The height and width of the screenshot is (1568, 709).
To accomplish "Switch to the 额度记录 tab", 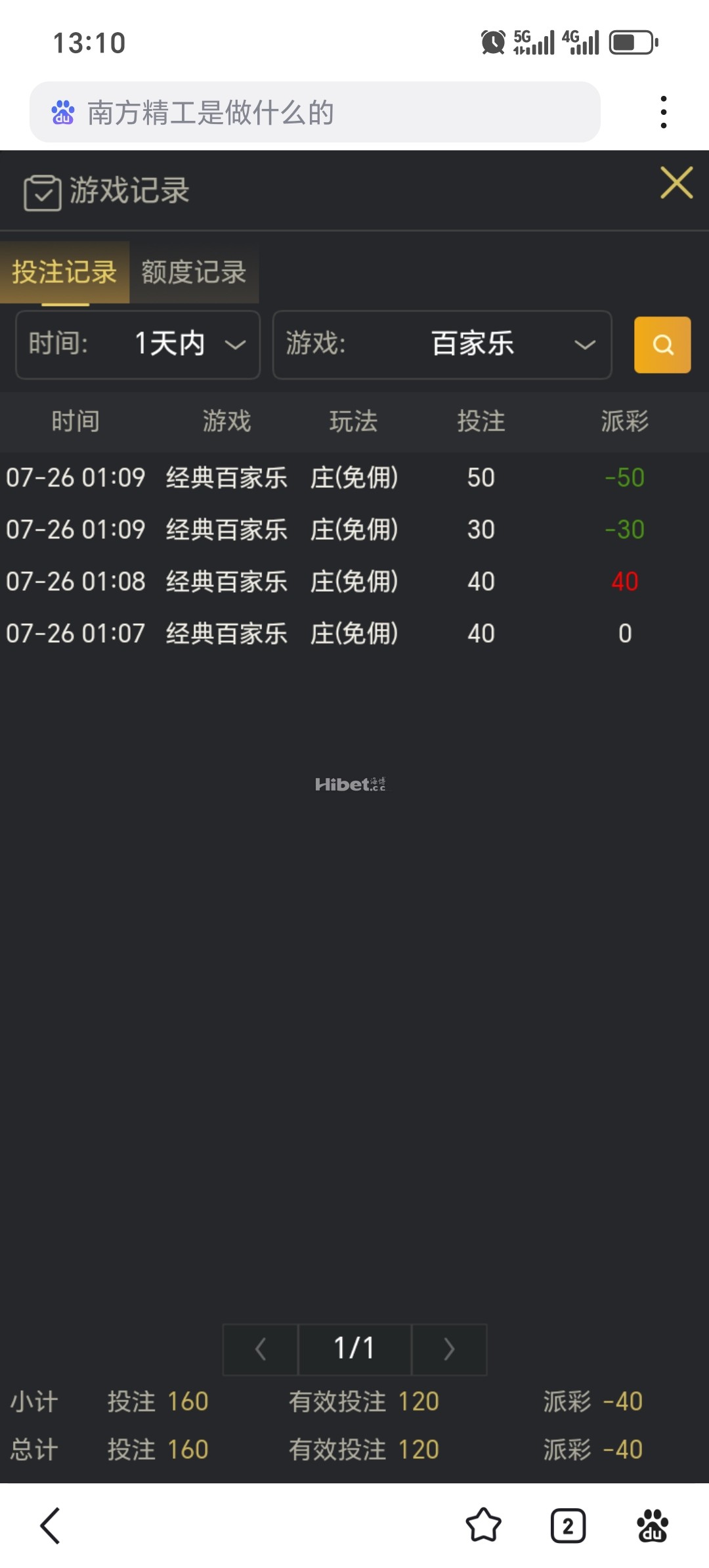I will 194,272.
